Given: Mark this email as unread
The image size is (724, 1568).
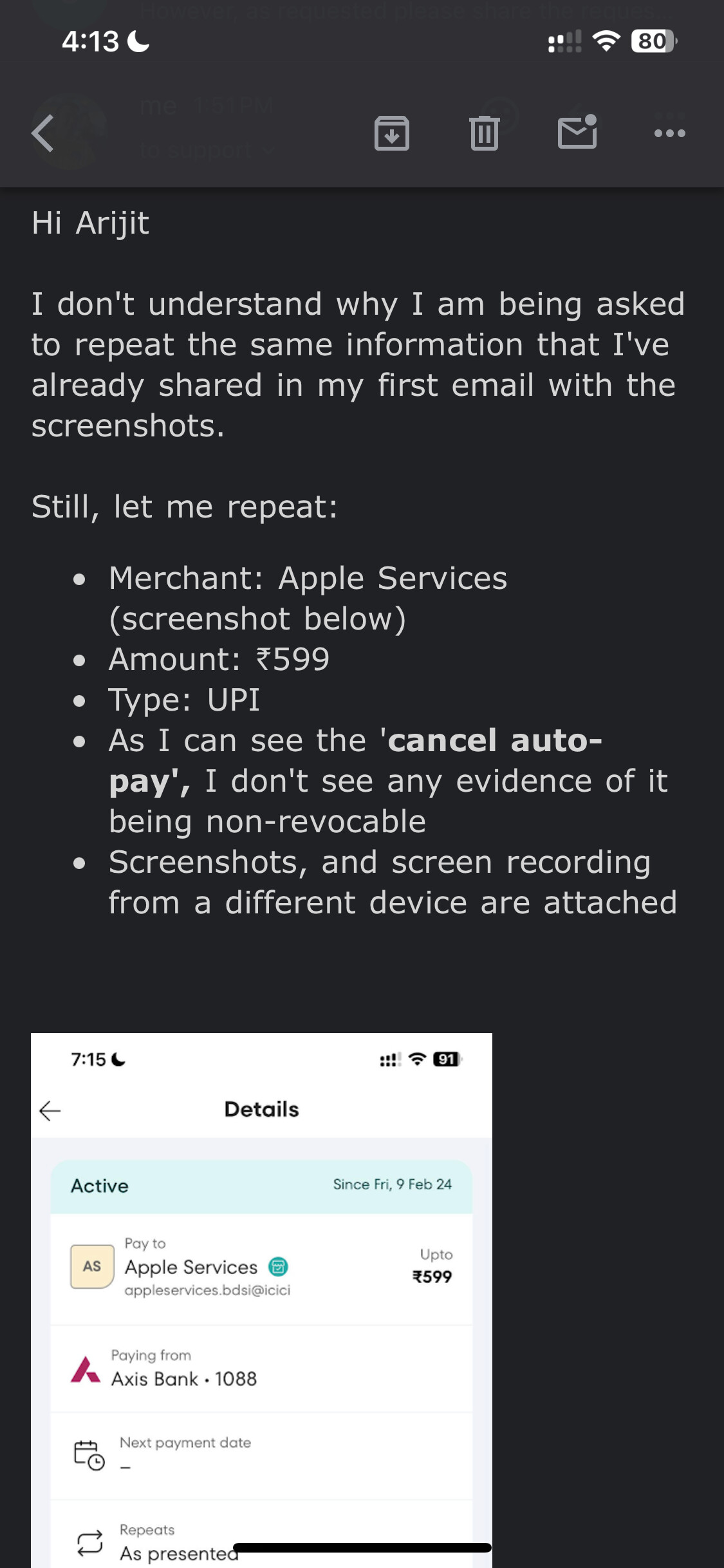Looking at the screenshot, I should [x=577, y=133].
